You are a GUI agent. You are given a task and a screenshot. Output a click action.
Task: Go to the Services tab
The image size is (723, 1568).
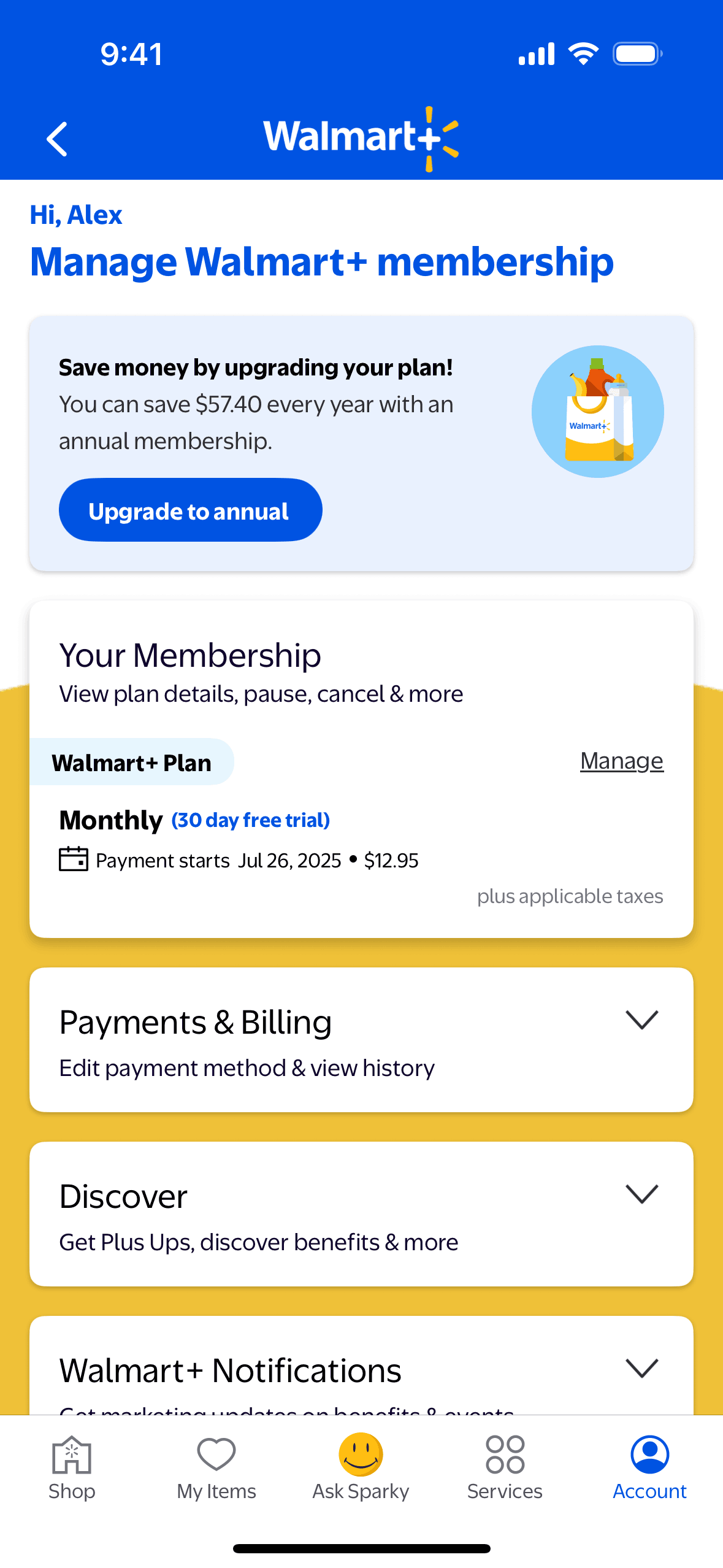(x=505, y=1467)
